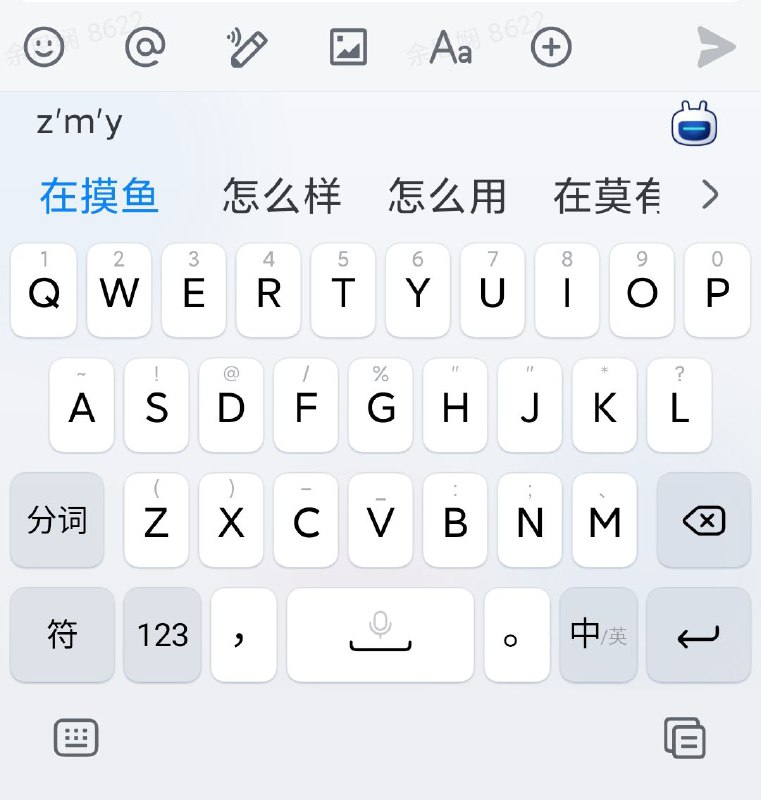Click the @ mention icon
The height and width of the screenshot is (800, 761).
click(145, 46)
